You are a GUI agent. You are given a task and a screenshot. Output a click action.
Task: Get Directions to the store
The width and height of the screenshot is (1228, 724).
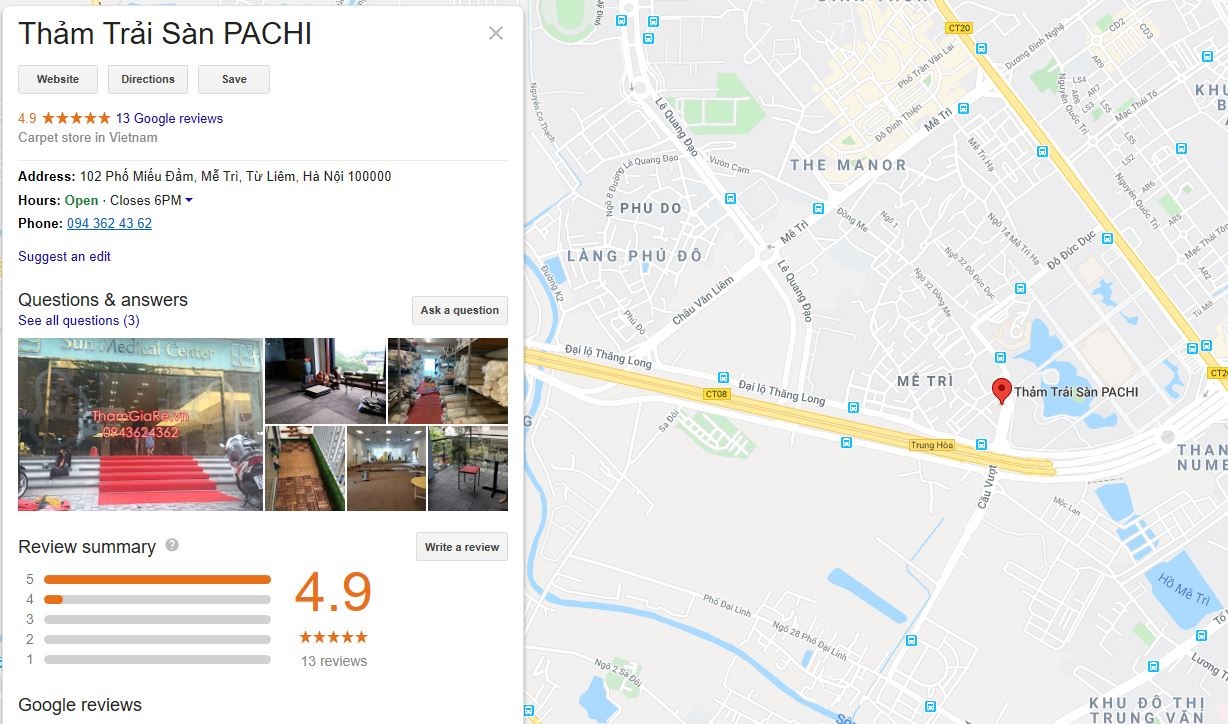click(x=148, y=79)
